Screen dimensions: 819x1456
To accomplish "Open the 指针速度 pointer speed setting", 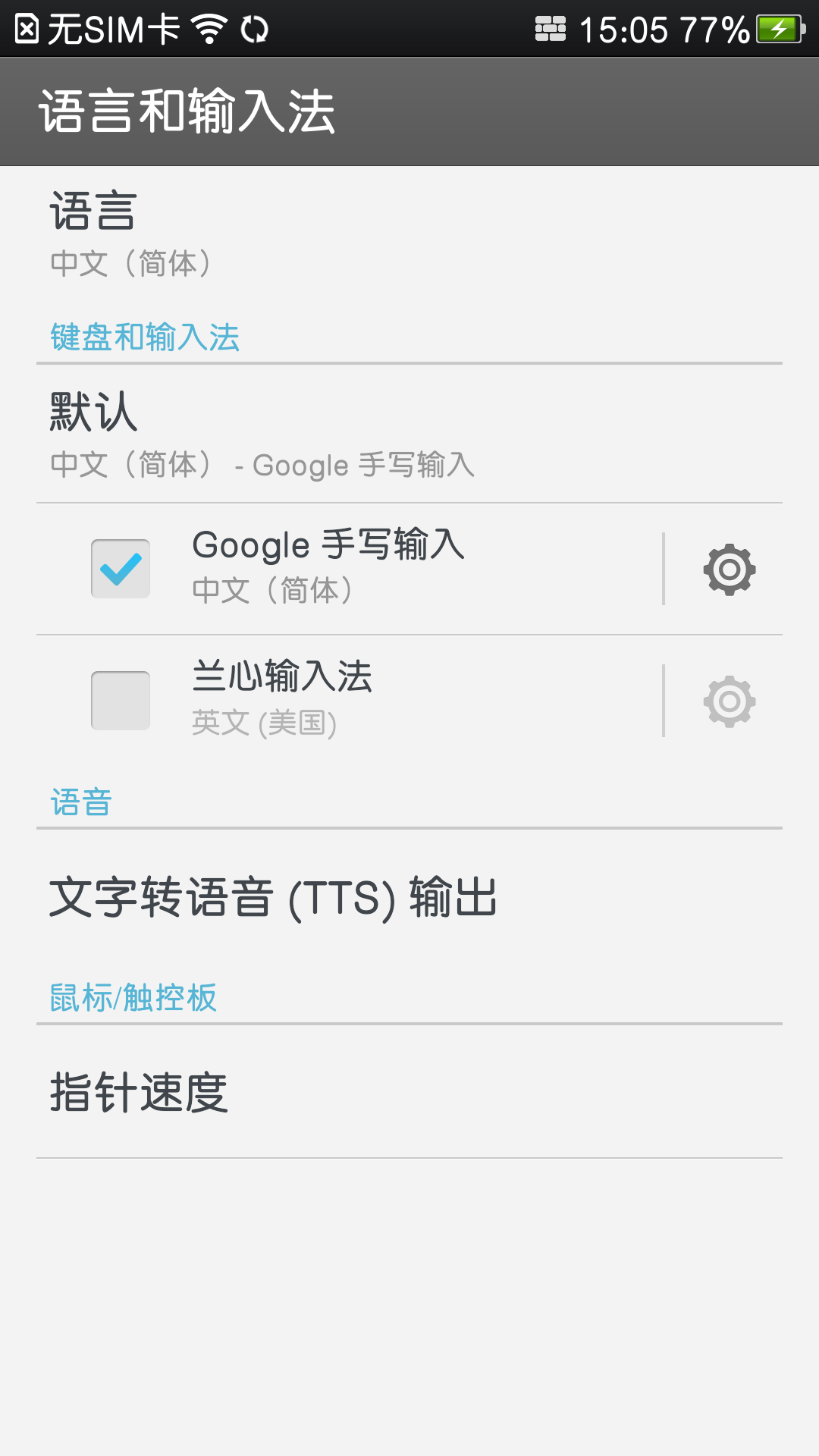I will pyautogui.click(x=409, y=1092).
